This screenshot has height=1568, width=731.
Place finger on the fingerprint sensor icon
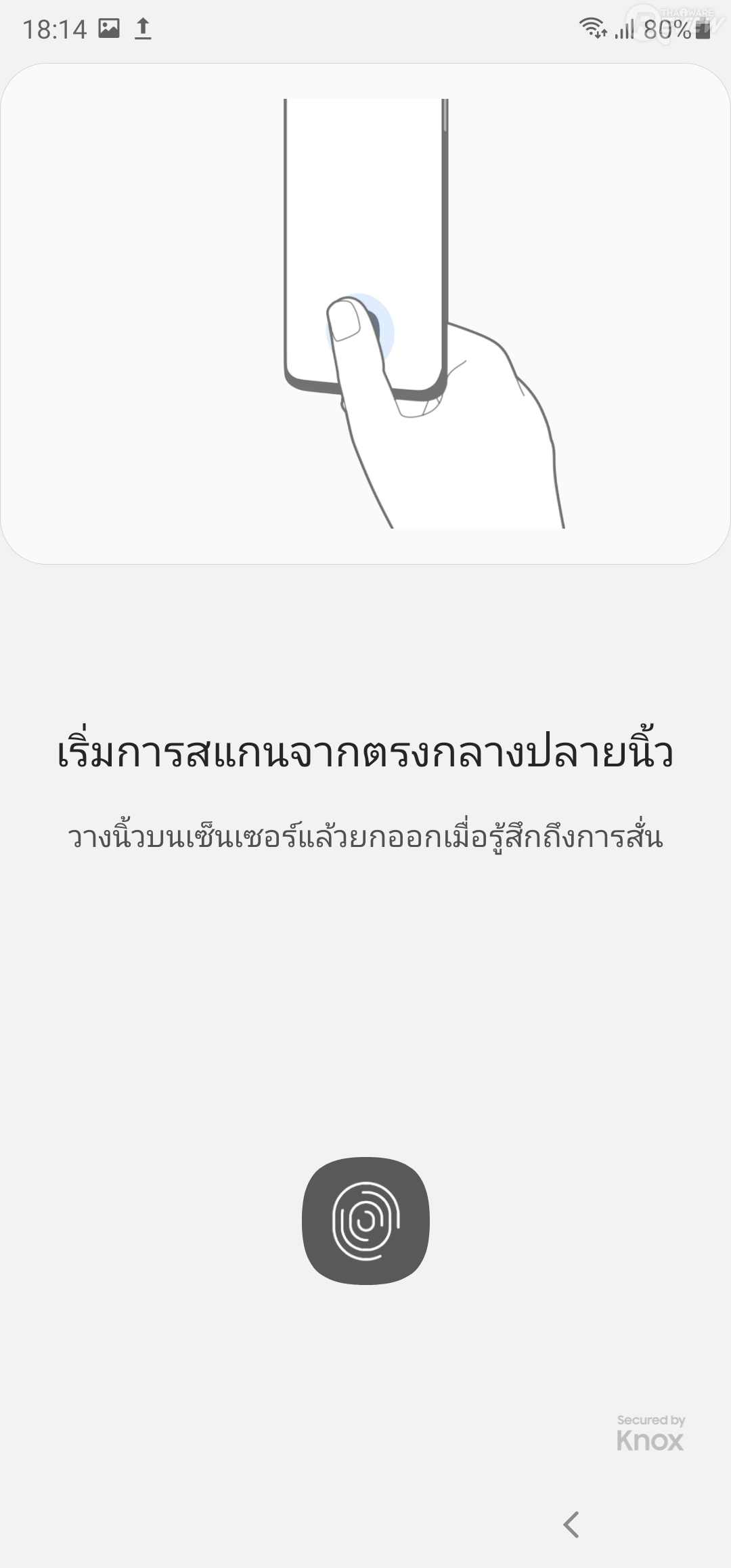click(x=365, y=1221)
